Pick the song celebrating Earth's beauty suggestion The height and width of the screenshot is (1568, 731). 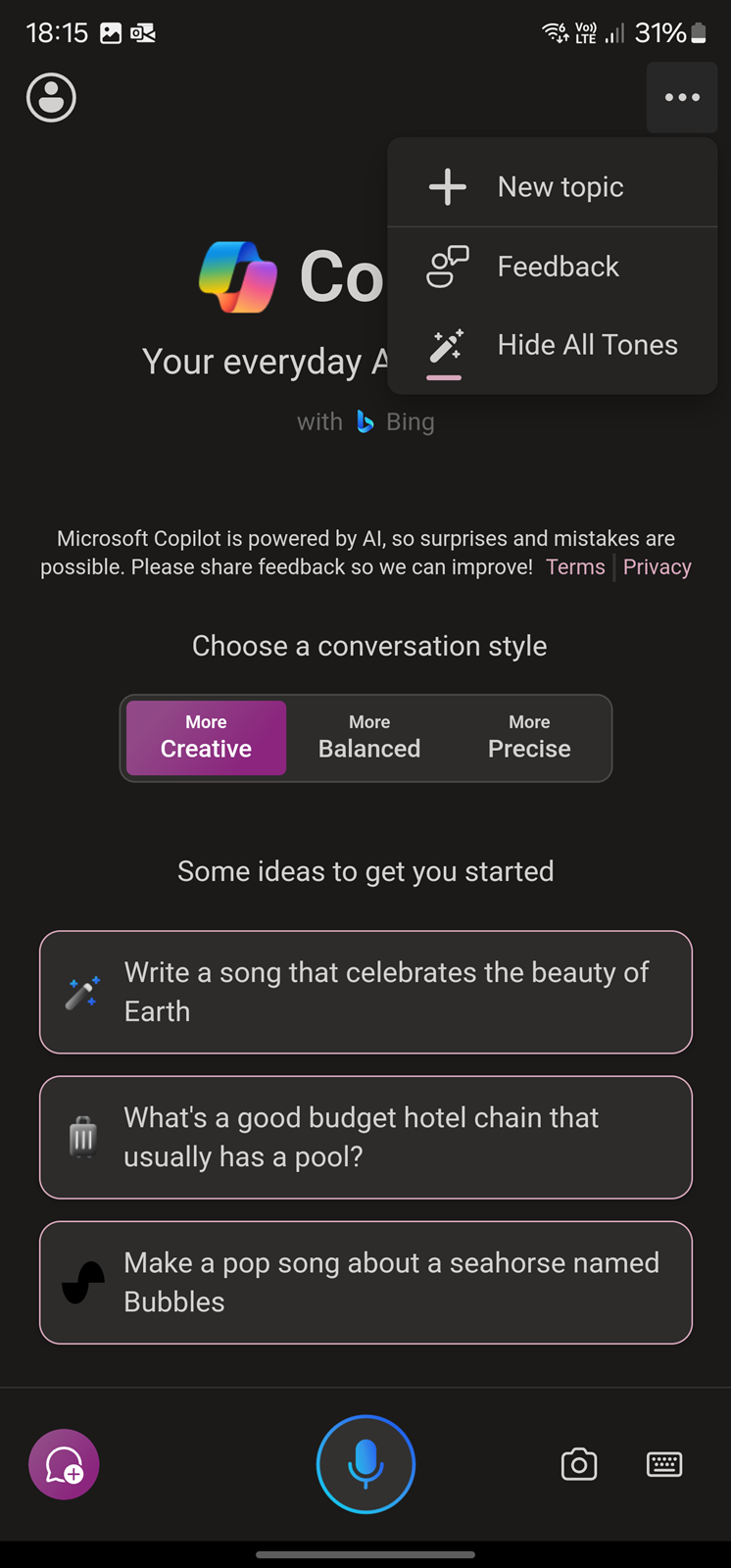[365, 992]
